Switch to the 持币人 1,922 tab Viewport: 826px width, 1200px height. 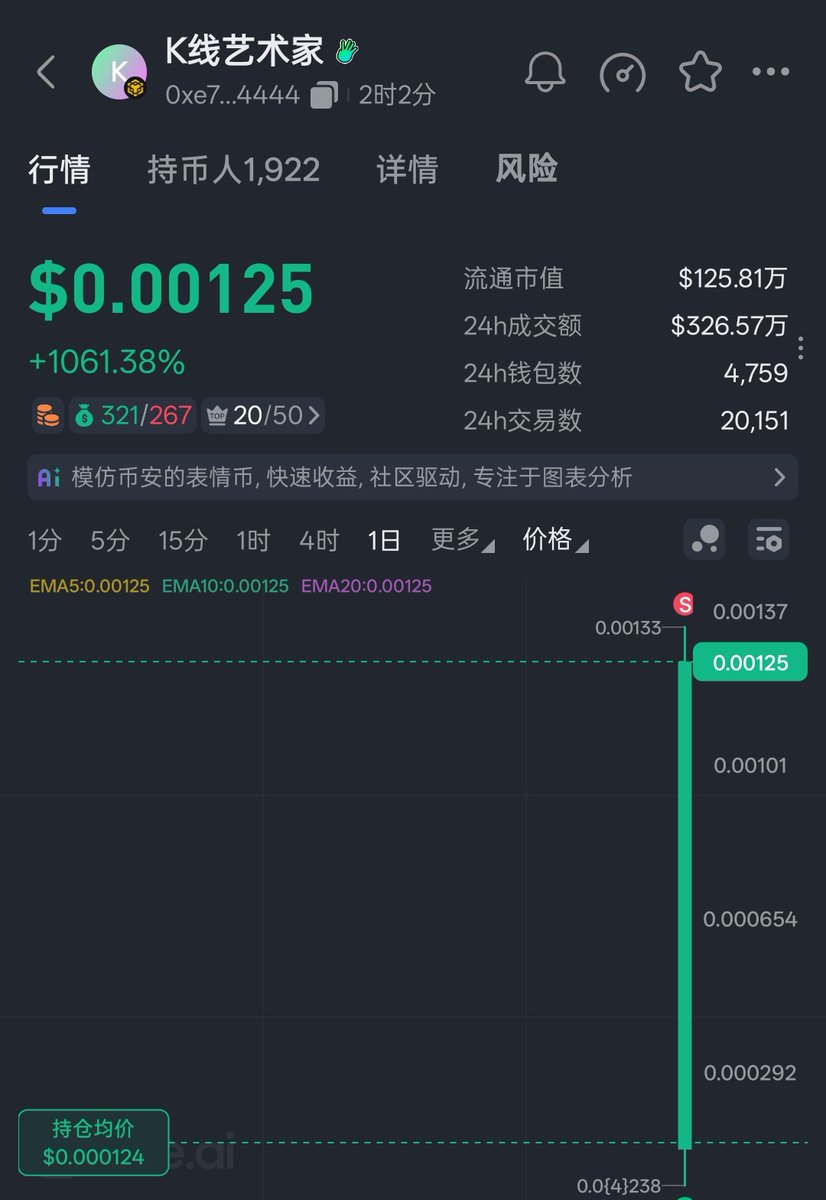click(x=233, y=169)
